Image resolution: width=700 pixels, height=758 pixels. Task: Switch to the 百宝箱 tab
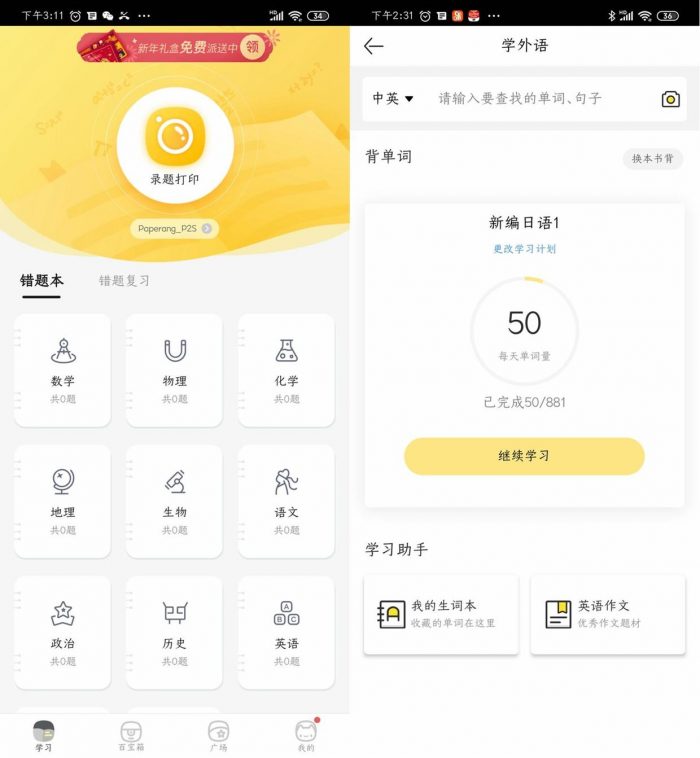[x=131, y=736]
